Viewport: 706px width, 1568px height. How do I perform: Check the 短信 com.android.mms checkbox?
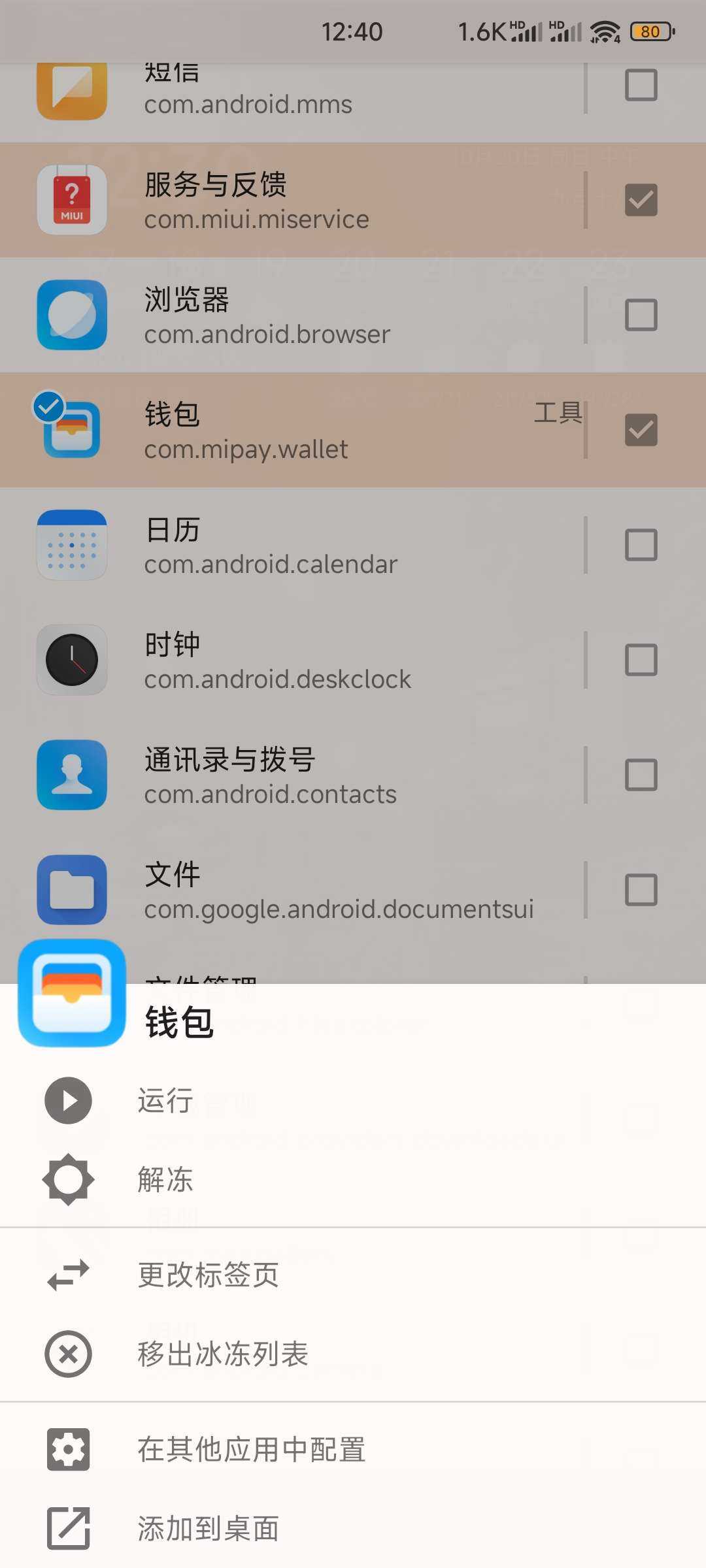(x=641, y=86)
